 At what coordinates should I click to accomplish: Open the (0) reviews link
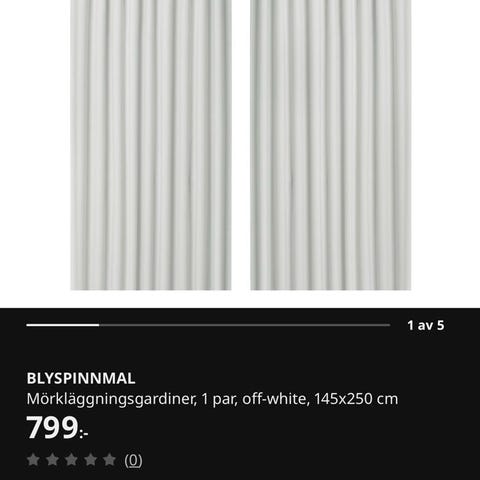click(133, 460)
